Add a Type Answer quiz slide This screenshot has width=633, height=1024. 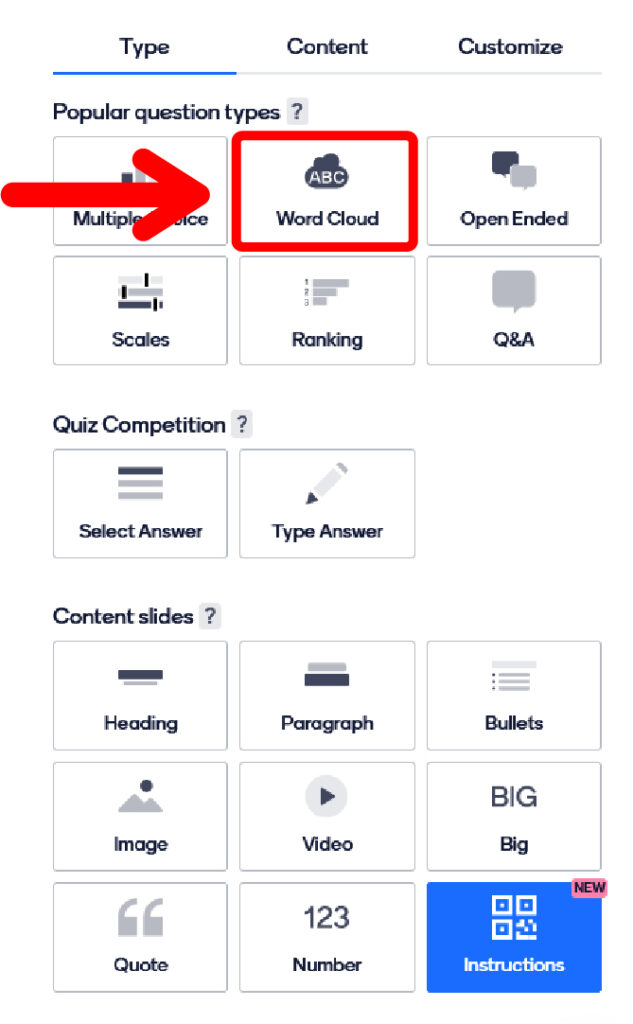[x=327, y=503]
